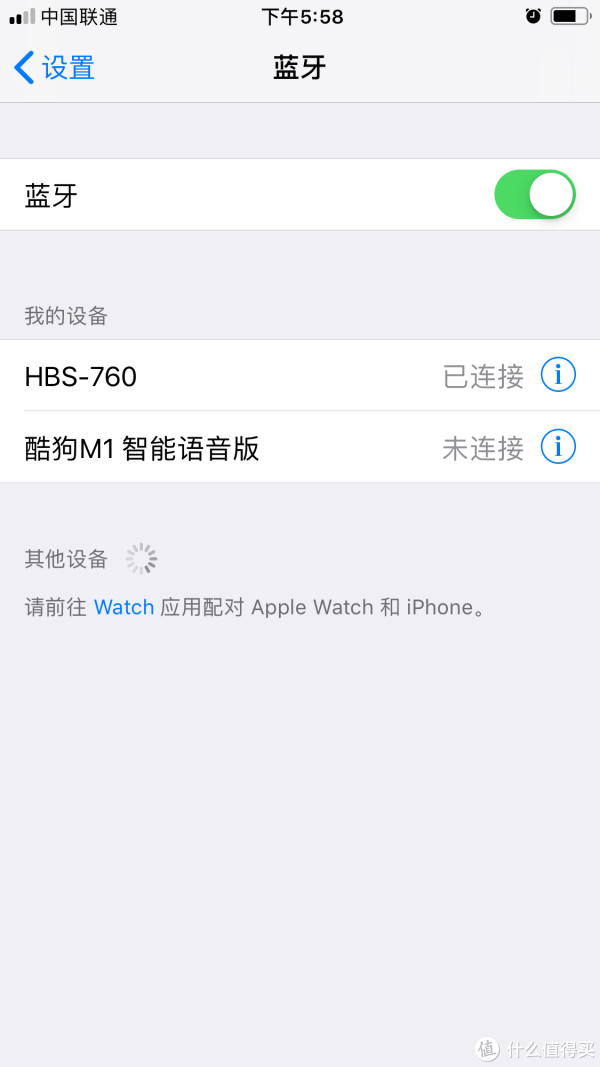Turn off the 蓝牙 switch

(x=534, y=195)
